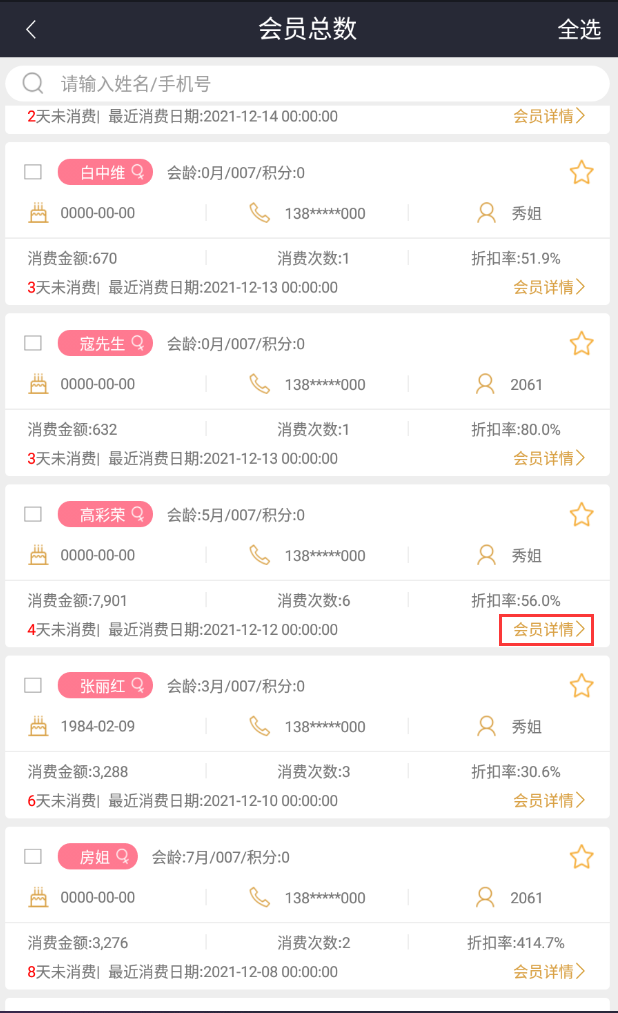
Task: Select 张丽红's checkbox
Action: pos(33,685)
